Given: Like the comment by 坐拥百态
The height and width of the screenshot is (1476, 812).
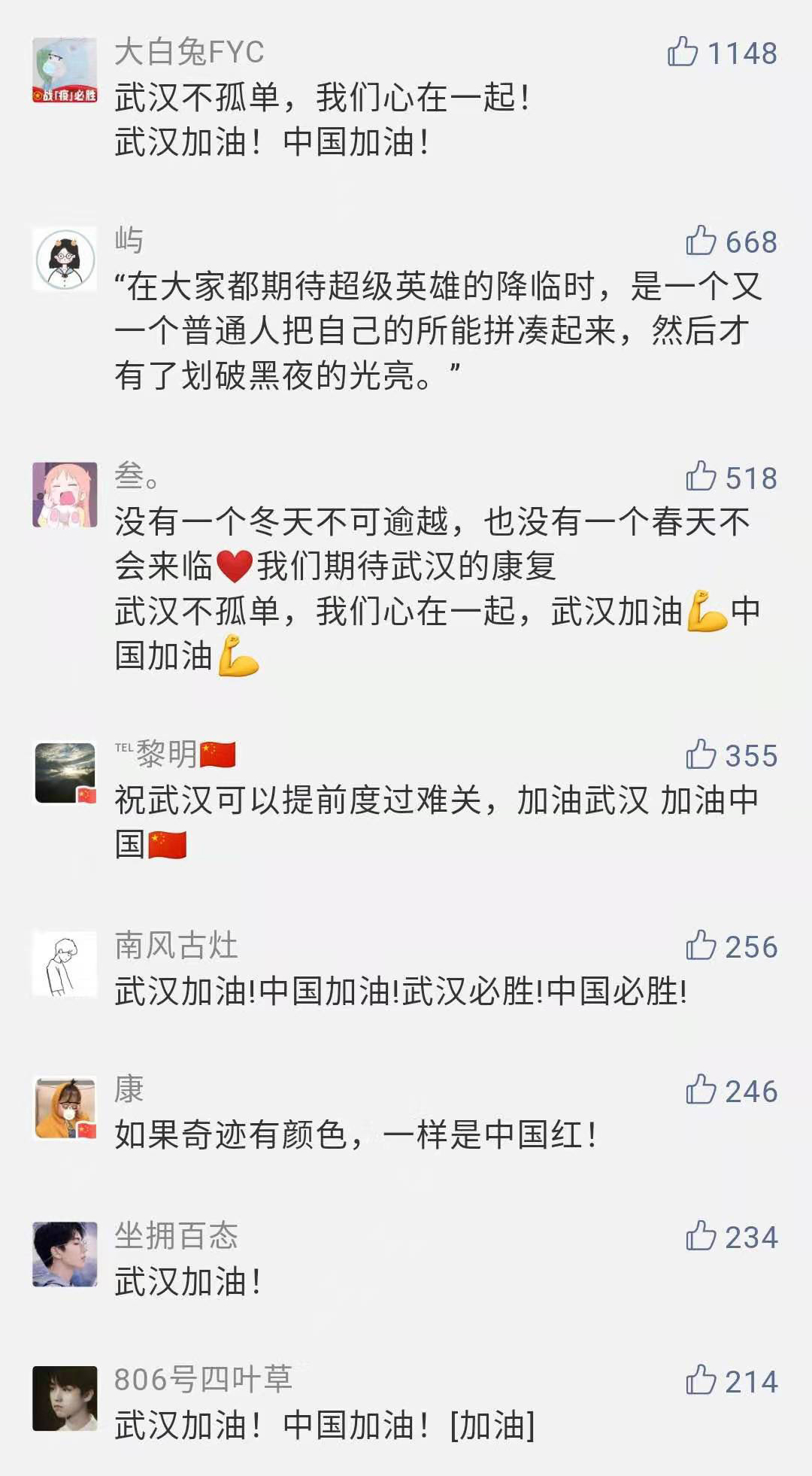Looking at the screenshot, I should pos(701,1236).
